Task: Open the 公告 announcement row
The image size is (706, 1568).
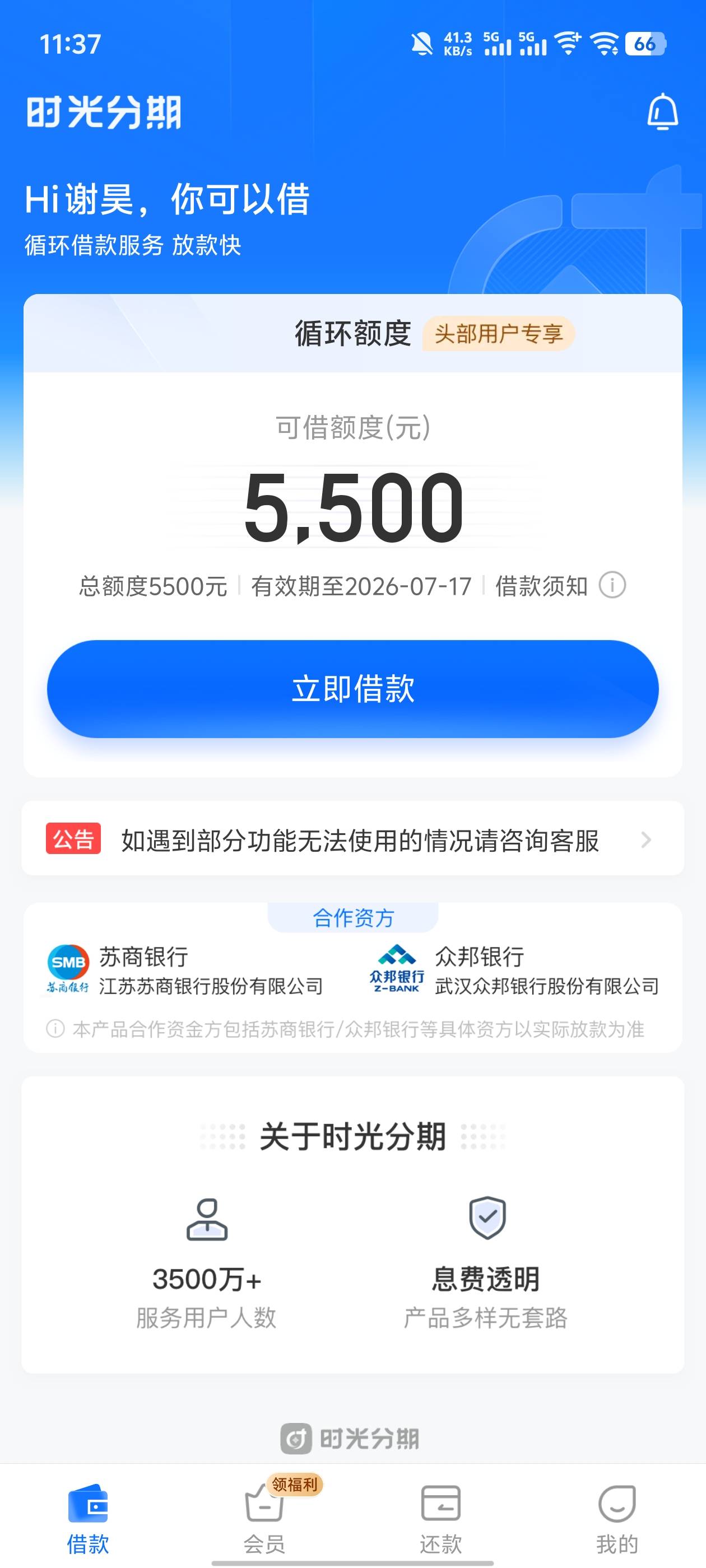Action: tap(352, 839)
